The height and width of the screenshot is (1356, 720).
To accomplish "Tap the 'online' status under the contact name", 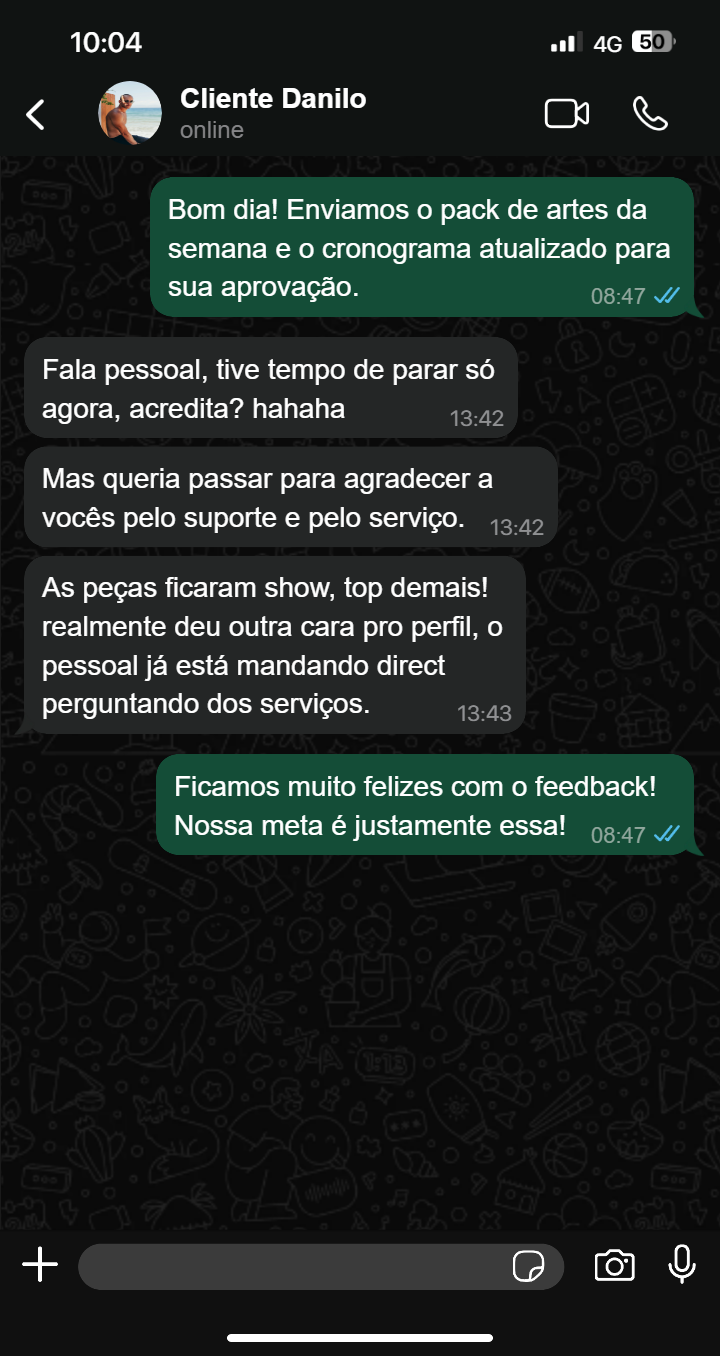I will [210, 129].
